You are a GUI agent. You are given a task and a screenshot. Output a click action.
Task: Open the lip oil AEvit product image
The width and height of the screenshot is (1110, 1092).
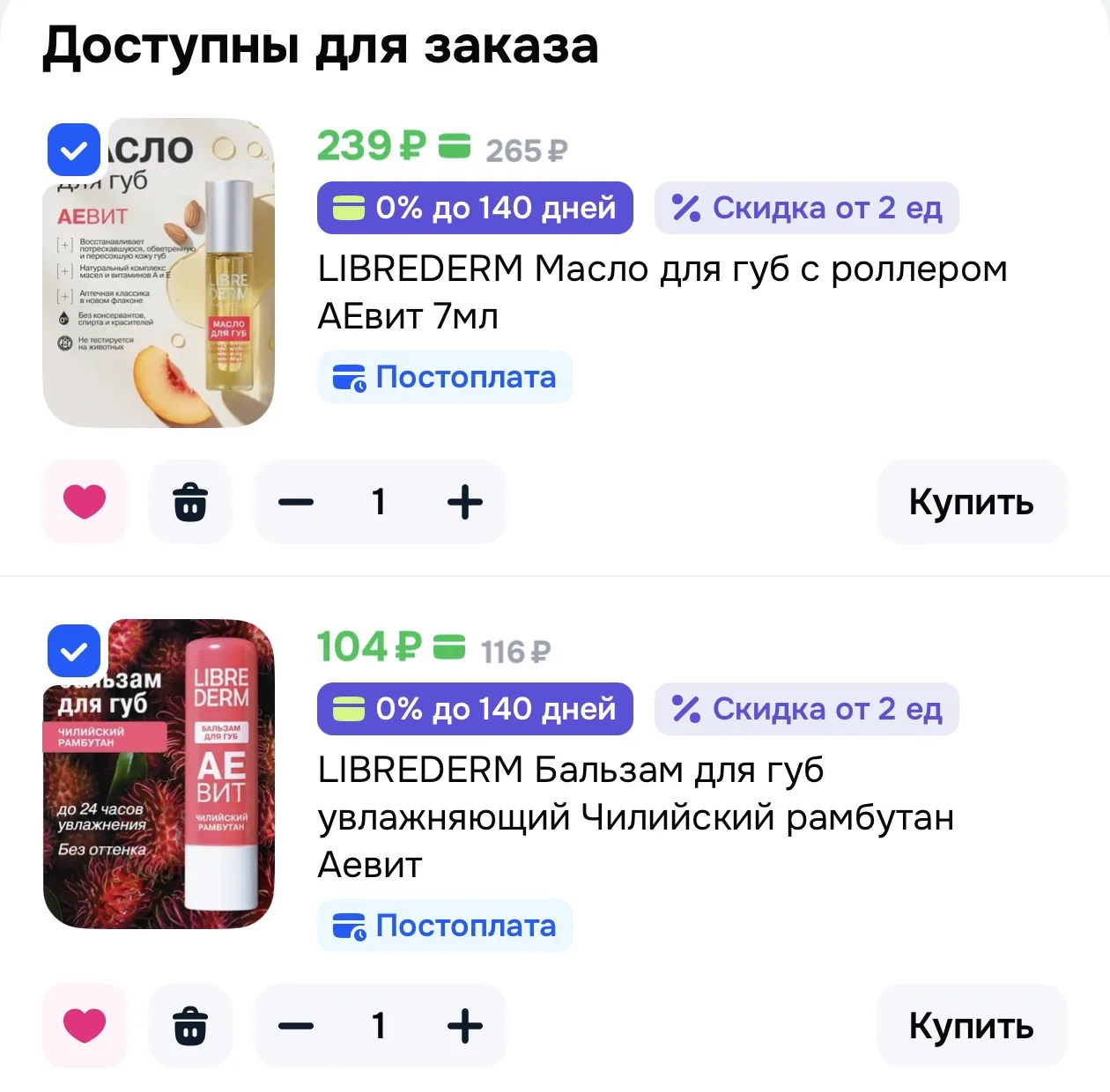[159, 273]
